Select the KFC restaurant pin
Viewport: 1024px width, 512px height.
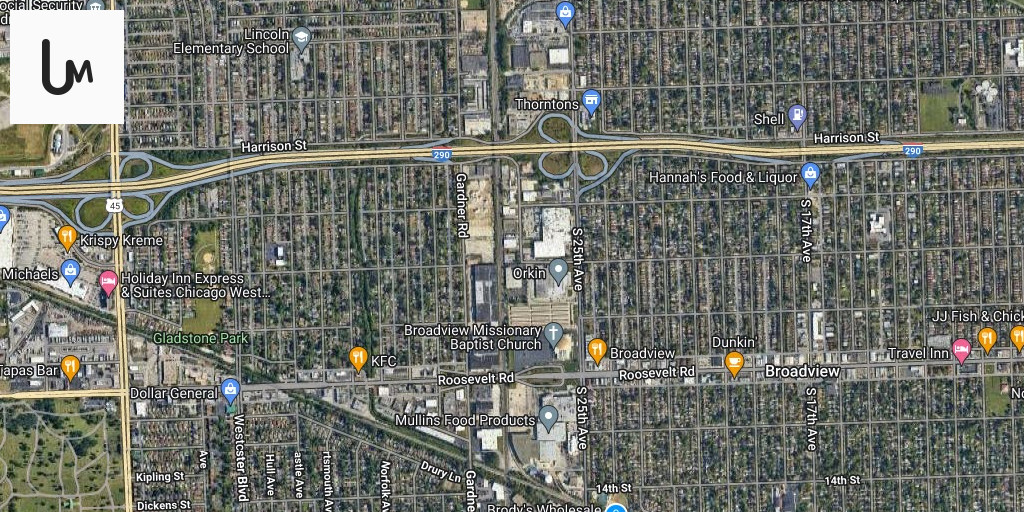point(358,357)
